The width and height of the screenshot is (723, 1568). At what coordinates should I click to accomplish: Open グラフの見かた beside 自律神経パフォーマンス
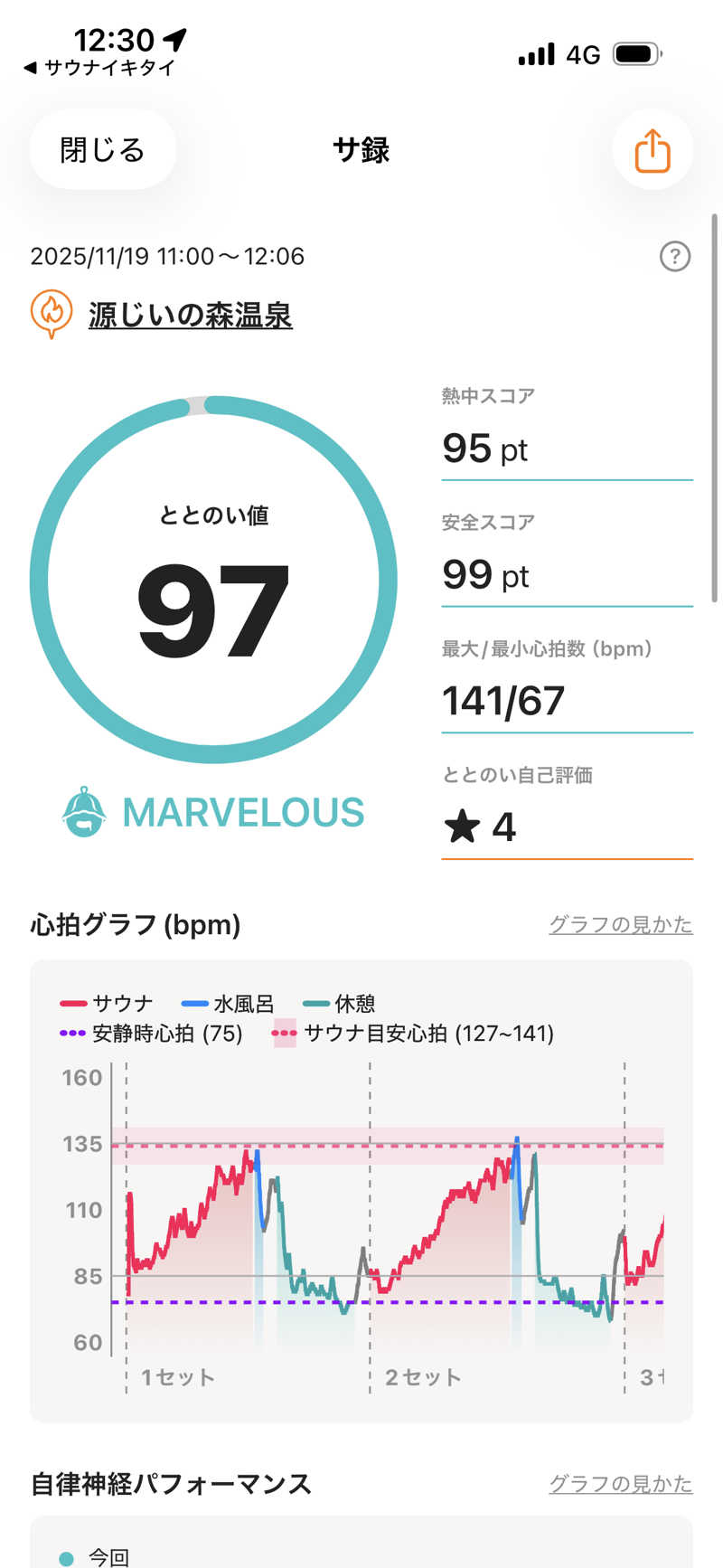(x=620, y=1484)
